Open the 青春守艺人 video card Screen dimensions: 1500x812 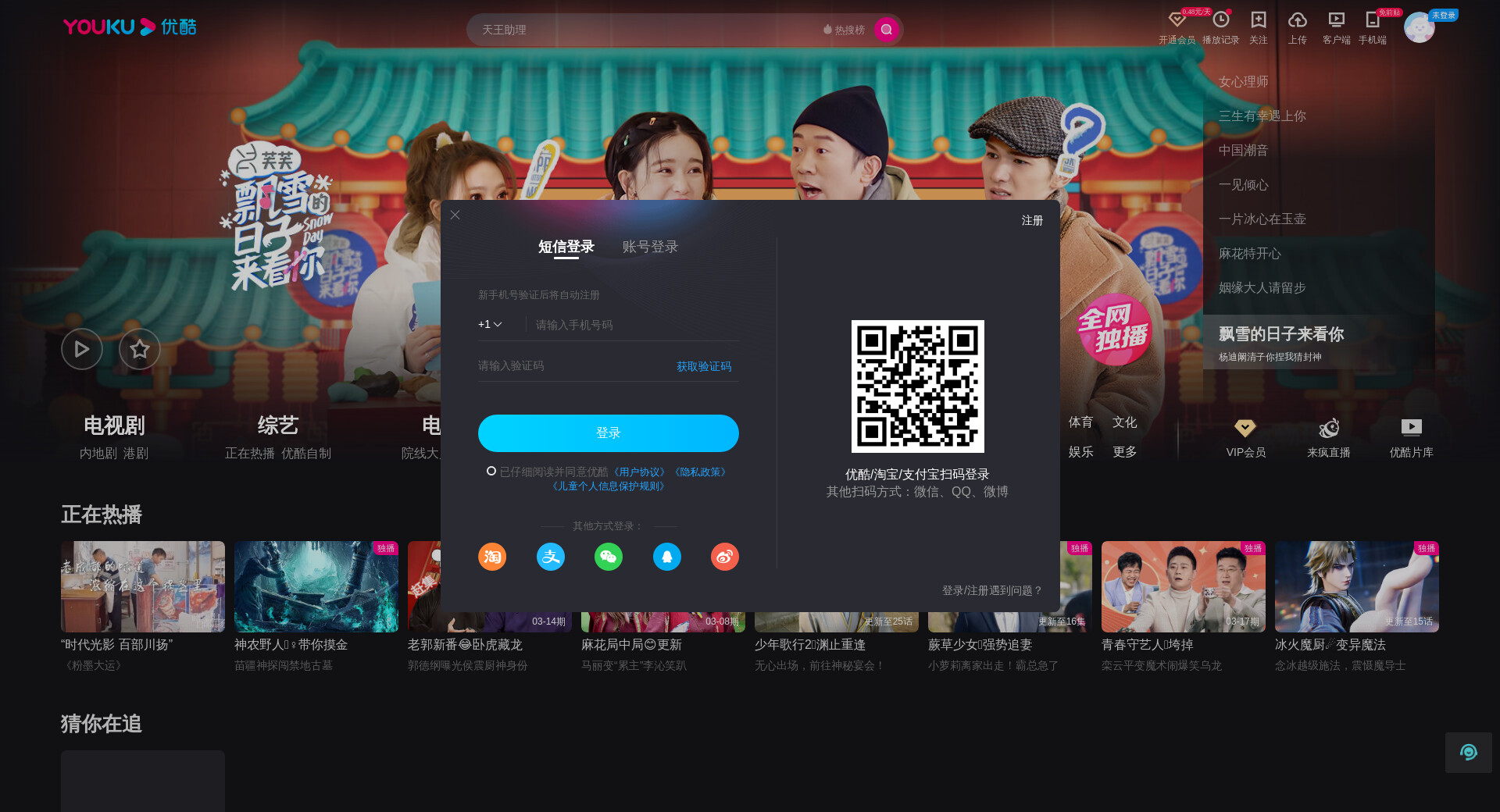1183,587
